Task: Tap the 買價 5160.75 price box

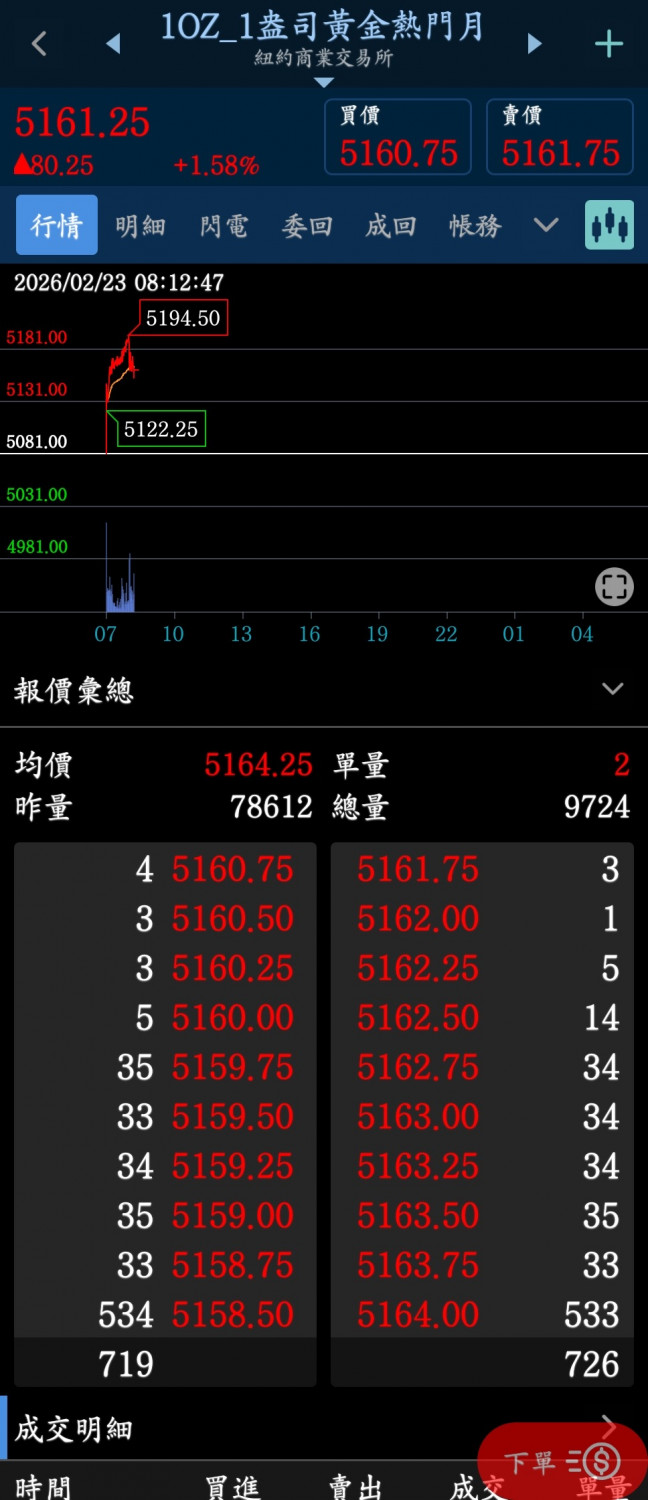Action: tap(398, 137)
